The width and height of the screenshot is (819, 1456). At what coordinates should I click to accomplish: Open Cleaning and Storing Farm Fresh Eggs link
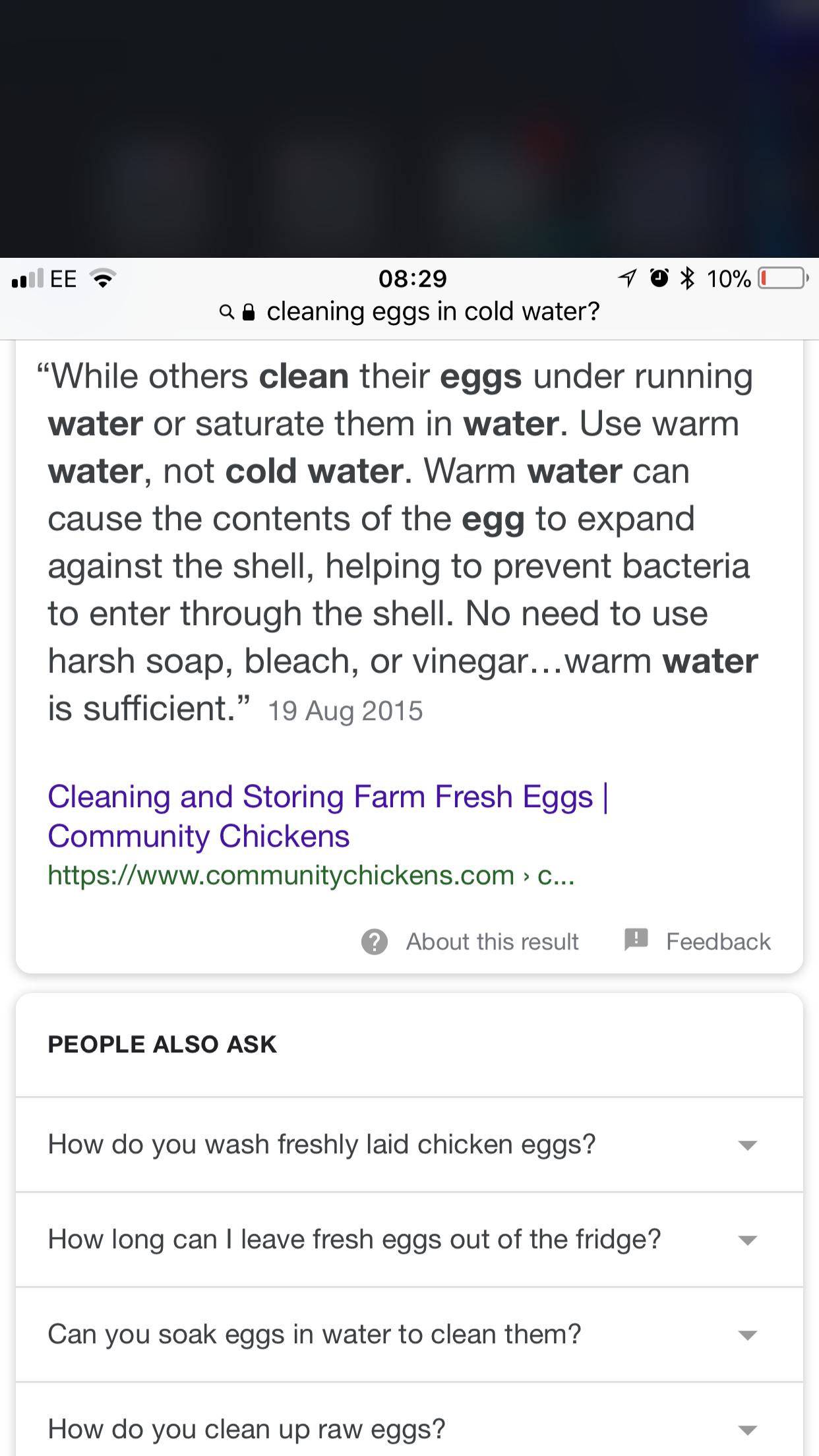[x=328, y=816]
